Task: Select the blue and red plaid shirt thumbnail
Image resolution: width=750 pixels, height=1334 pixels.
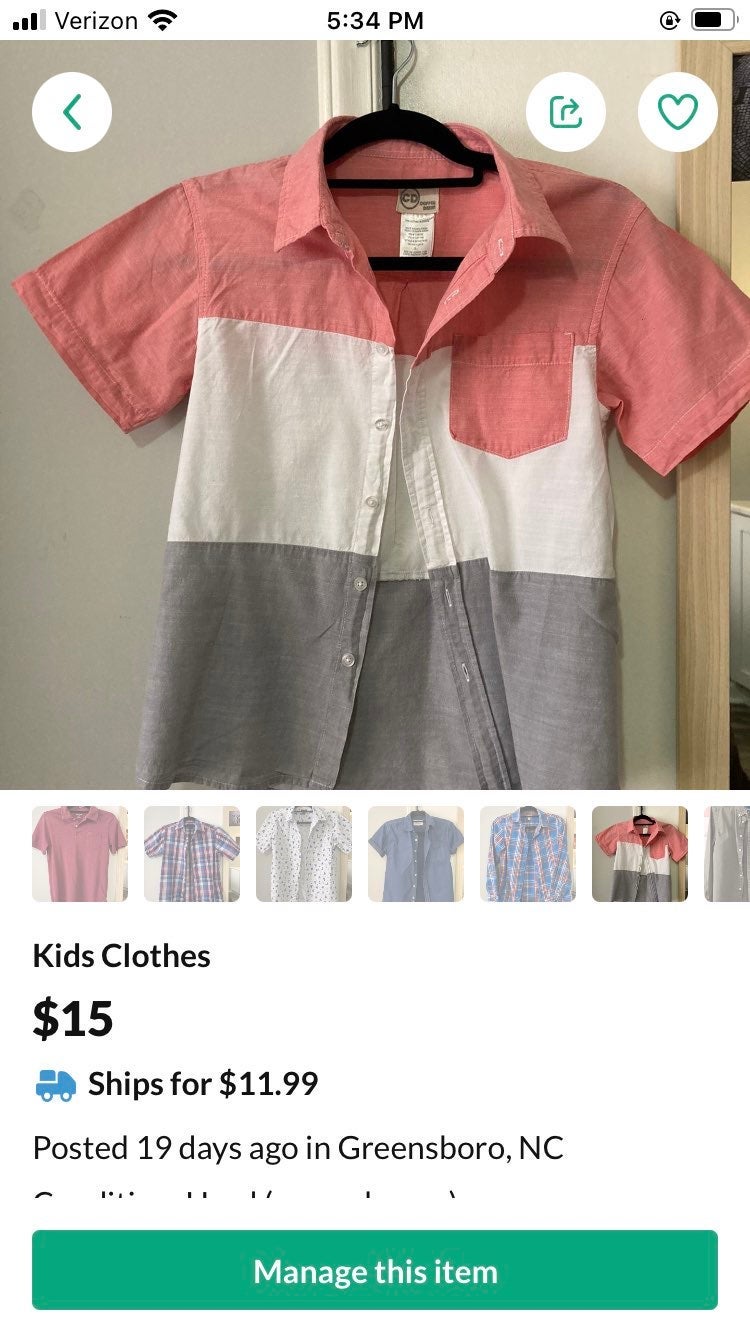Action: click(528, 854)
